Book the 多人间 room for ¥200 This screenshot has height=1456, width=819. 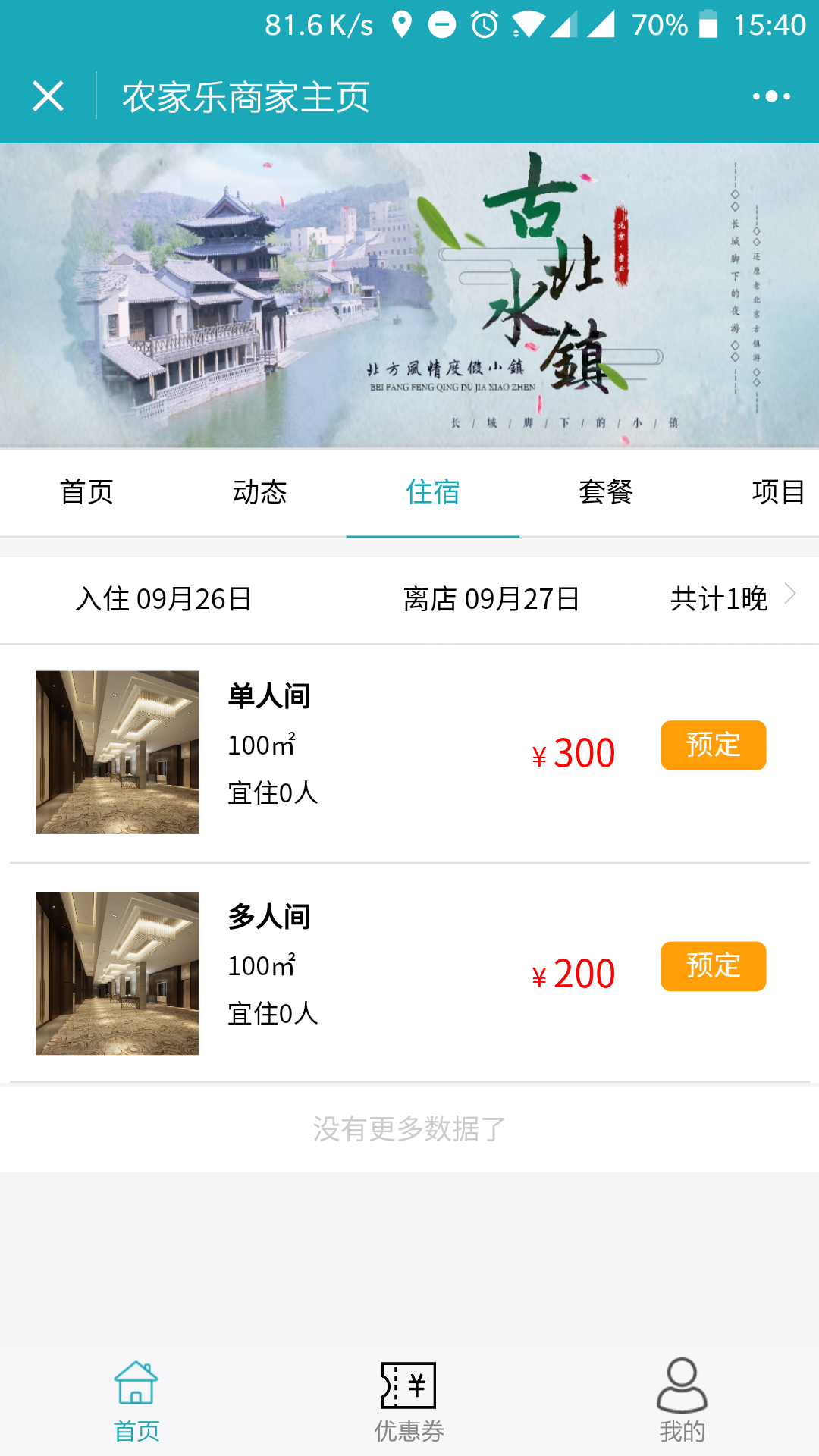(713, 966)
